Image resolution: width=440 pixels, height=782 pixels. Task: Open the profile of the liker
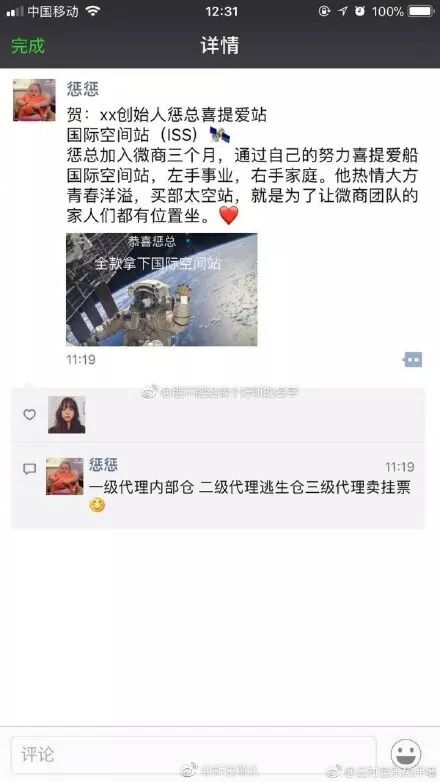[66, 415]
